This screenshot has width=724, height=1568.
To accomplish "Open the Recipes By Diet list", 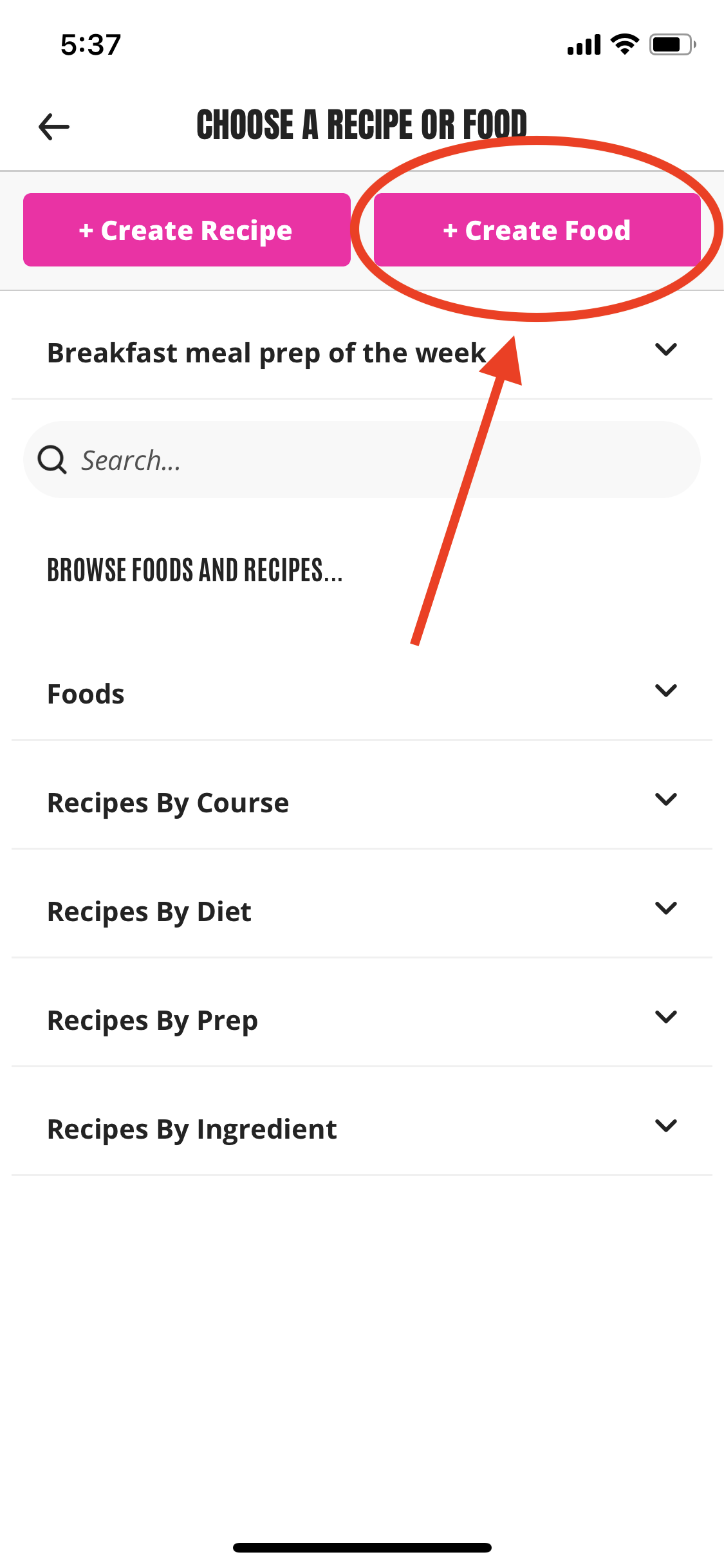I will 665,909.
